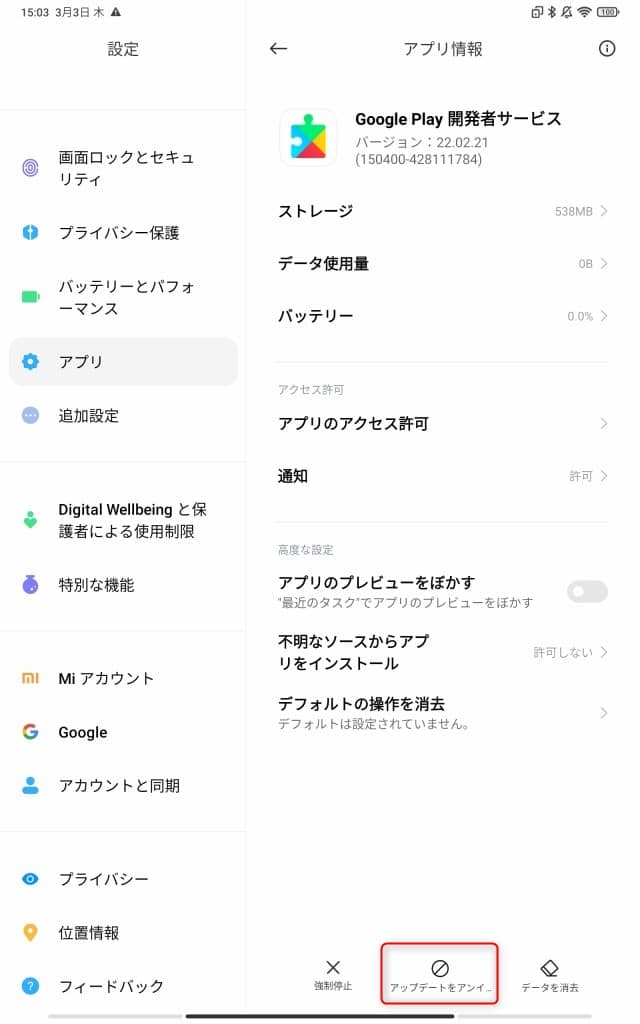Open Digital Wellbeing と保護者による使用制限
Image resolution: width=640 pixels, height=1024 pixels.
pos(123,520)
